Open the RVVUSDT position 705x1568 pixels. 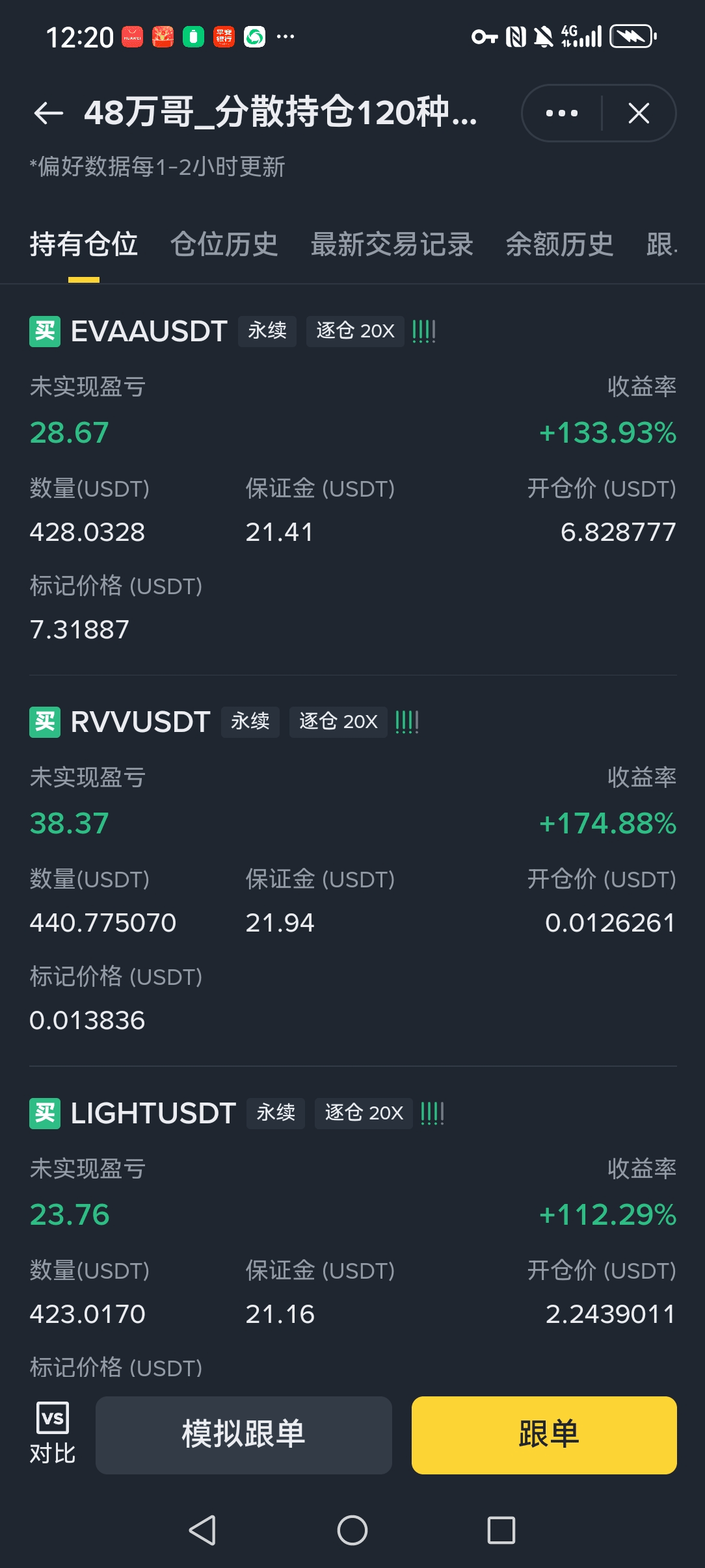(x=140, y=722)
